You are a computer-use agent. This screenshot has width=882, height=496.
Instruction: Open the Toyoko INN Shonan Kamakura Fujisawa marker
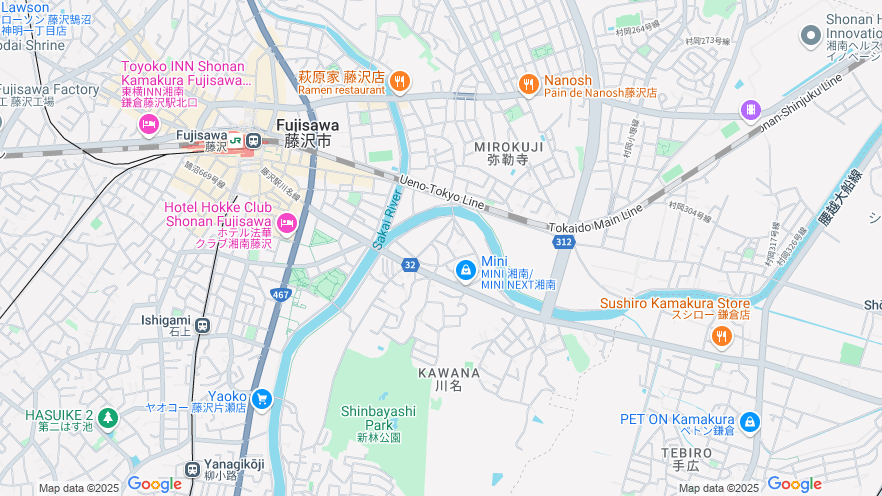tap(149, 124)
